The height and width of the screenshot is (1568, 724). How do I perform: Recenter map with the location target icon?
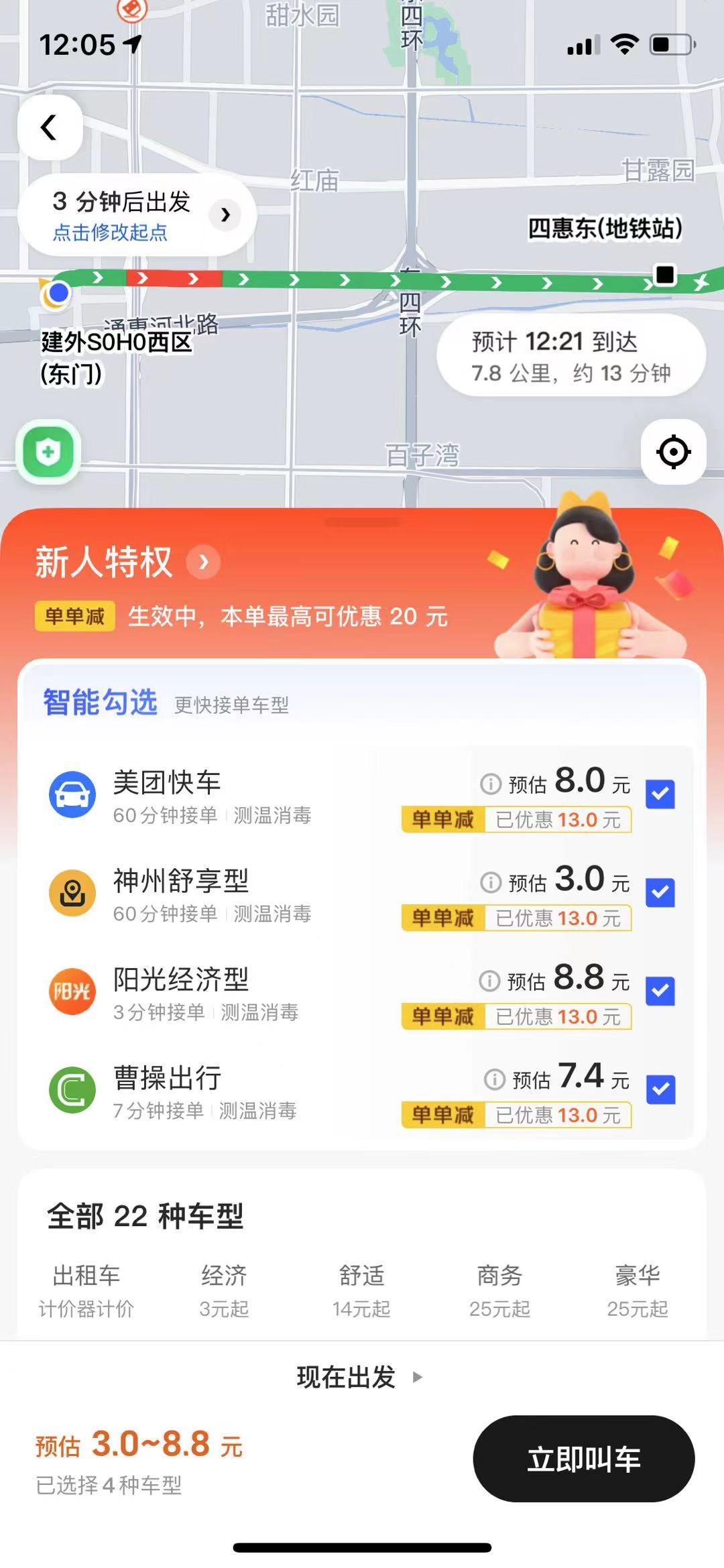coord(673,452)
